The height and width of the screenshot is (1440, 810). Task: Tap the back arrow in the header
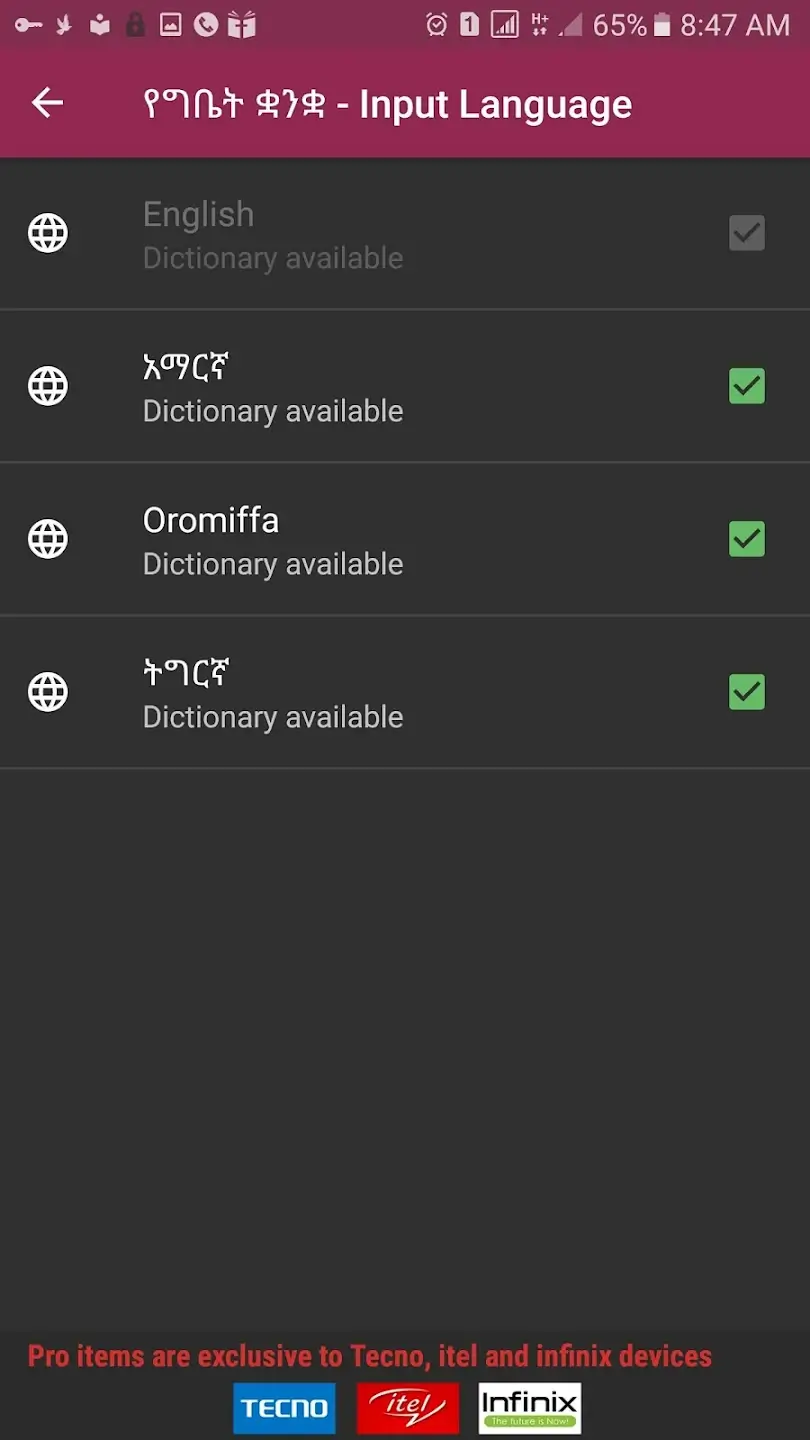[x=47, y=103]
